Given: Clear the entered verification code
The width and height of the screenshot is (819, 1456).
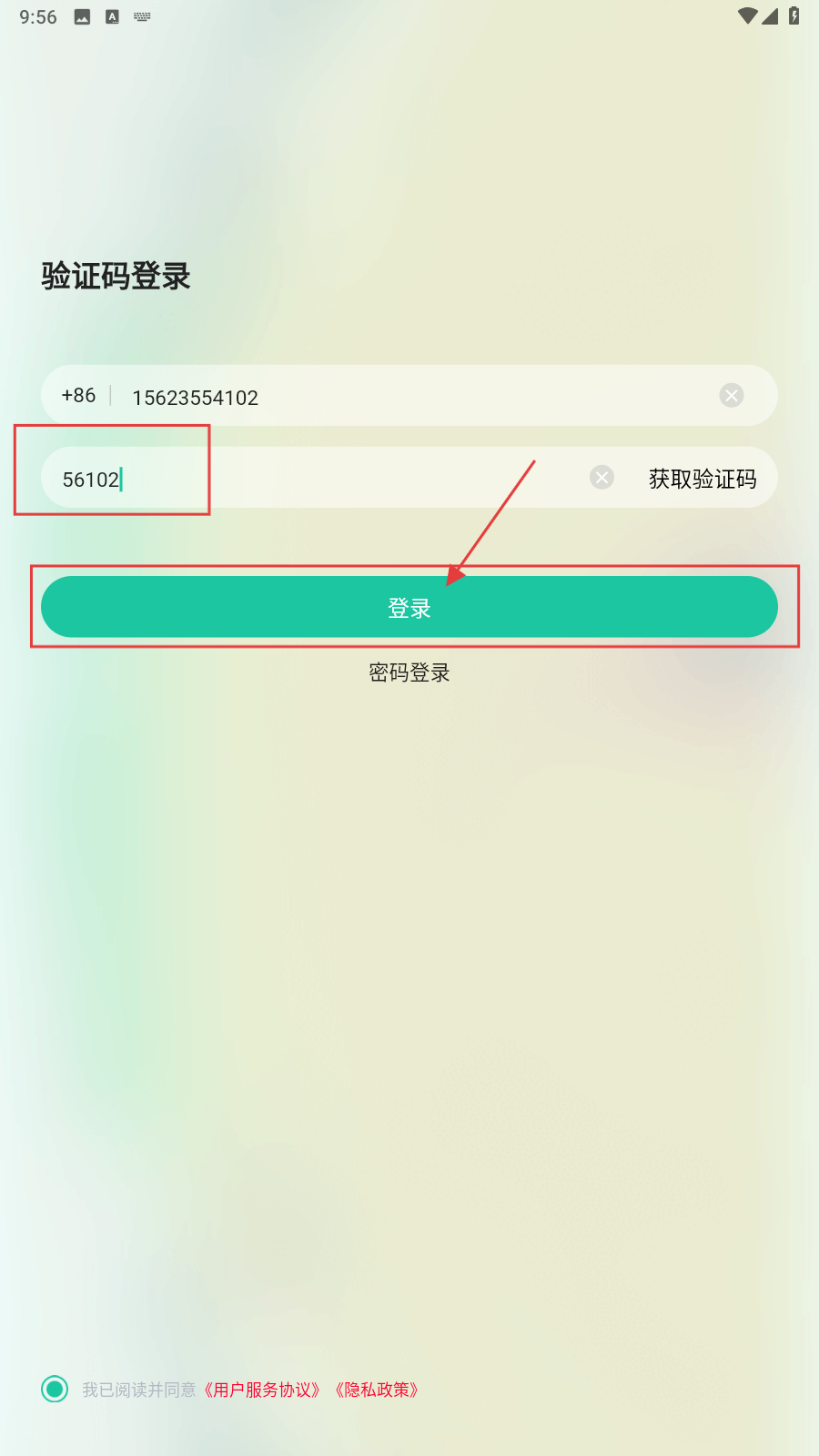Looking at the screenshot, I should pyautogui.click(x=602, y=478).
